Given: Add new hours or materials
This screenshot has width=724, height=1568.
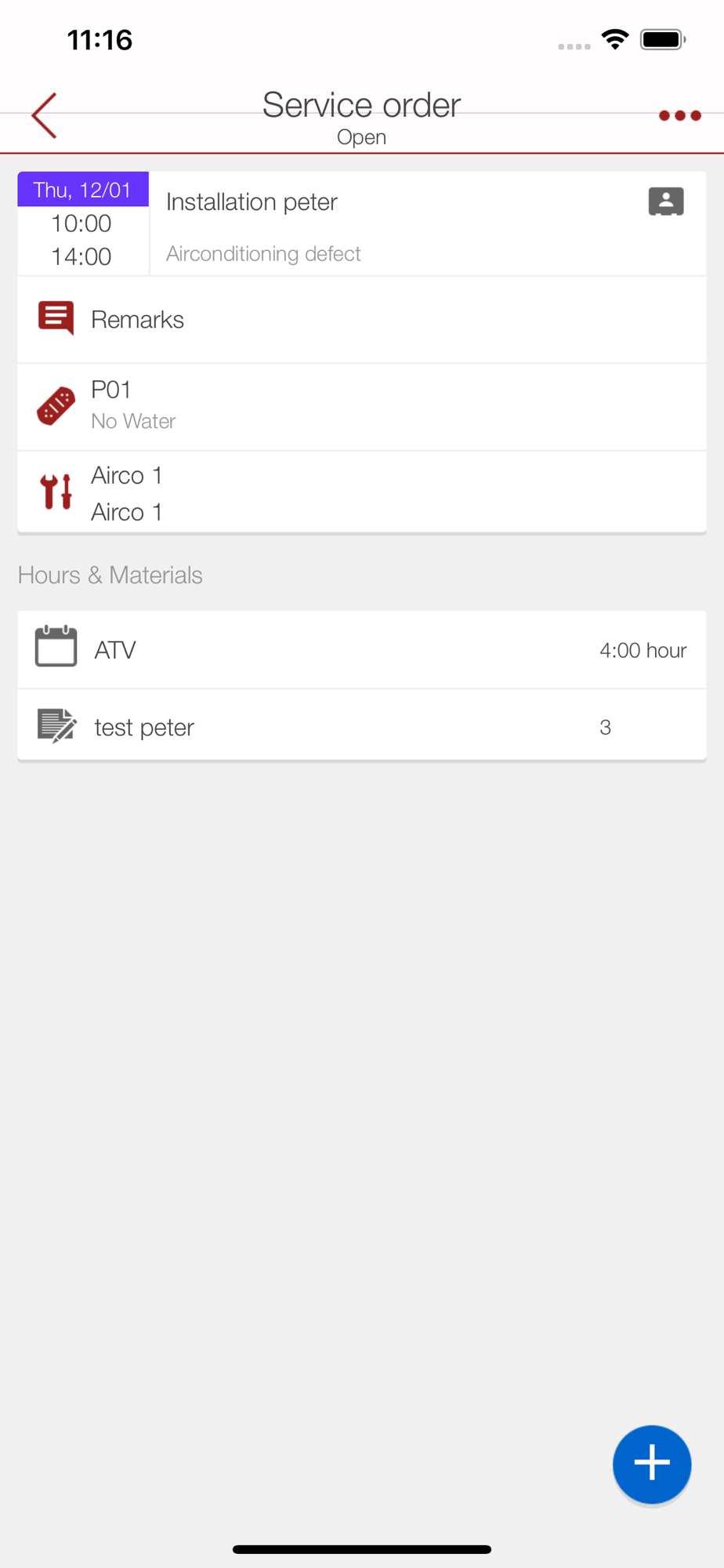Looking at the screenshot, I should (652, 1464).
